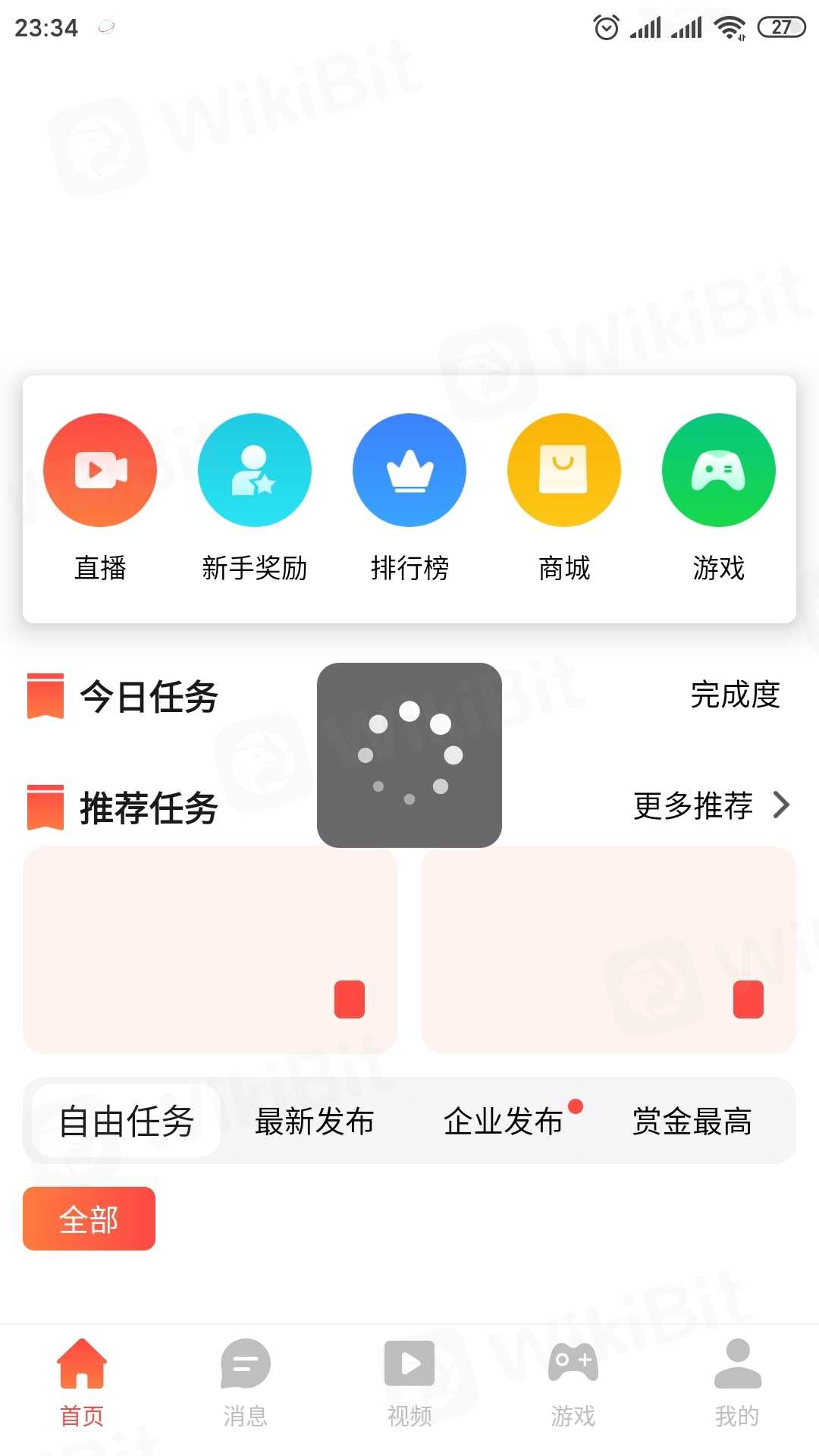This screenshot has width=819, height=1456.
Task: Switch to the 最新发布 tab
Action: tap(315, 1122)
